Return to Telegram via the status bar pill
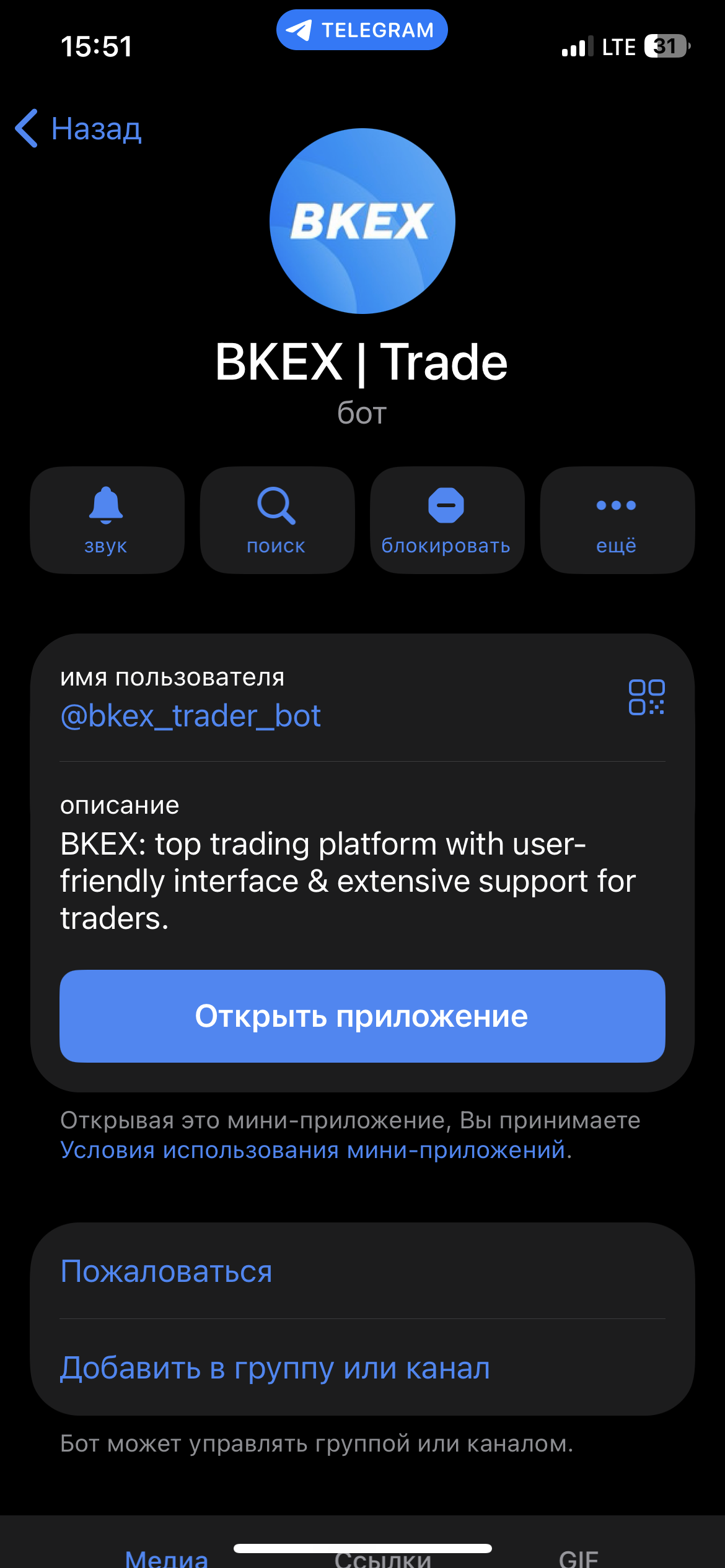Image resolution: width=725 pixels, height=1568 pixels. coord(362,30)
